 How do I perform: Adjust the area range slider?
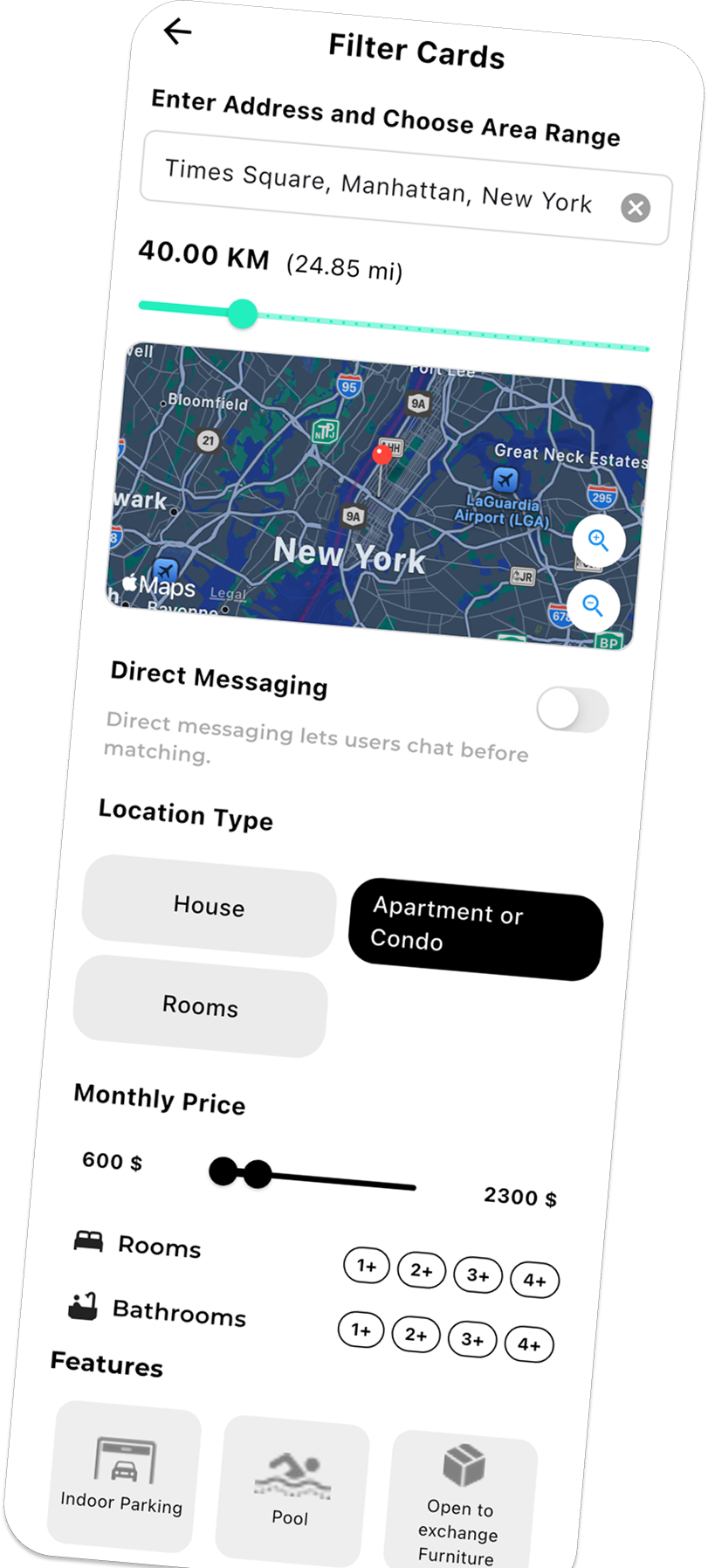[x=243, y=314]
